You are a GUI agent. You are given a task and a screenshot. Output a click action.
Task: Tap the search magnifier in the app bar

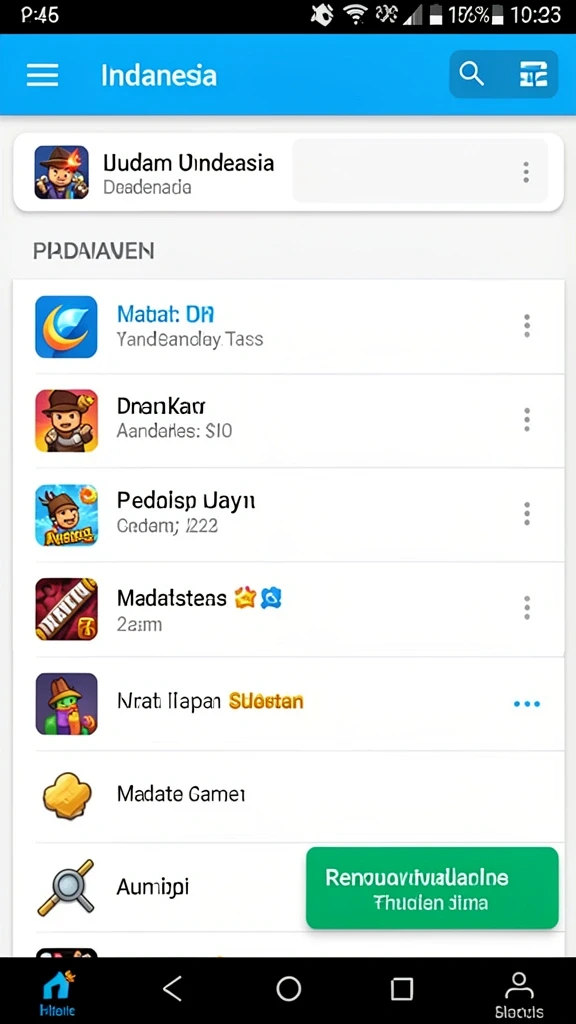(x=472, y=74)
